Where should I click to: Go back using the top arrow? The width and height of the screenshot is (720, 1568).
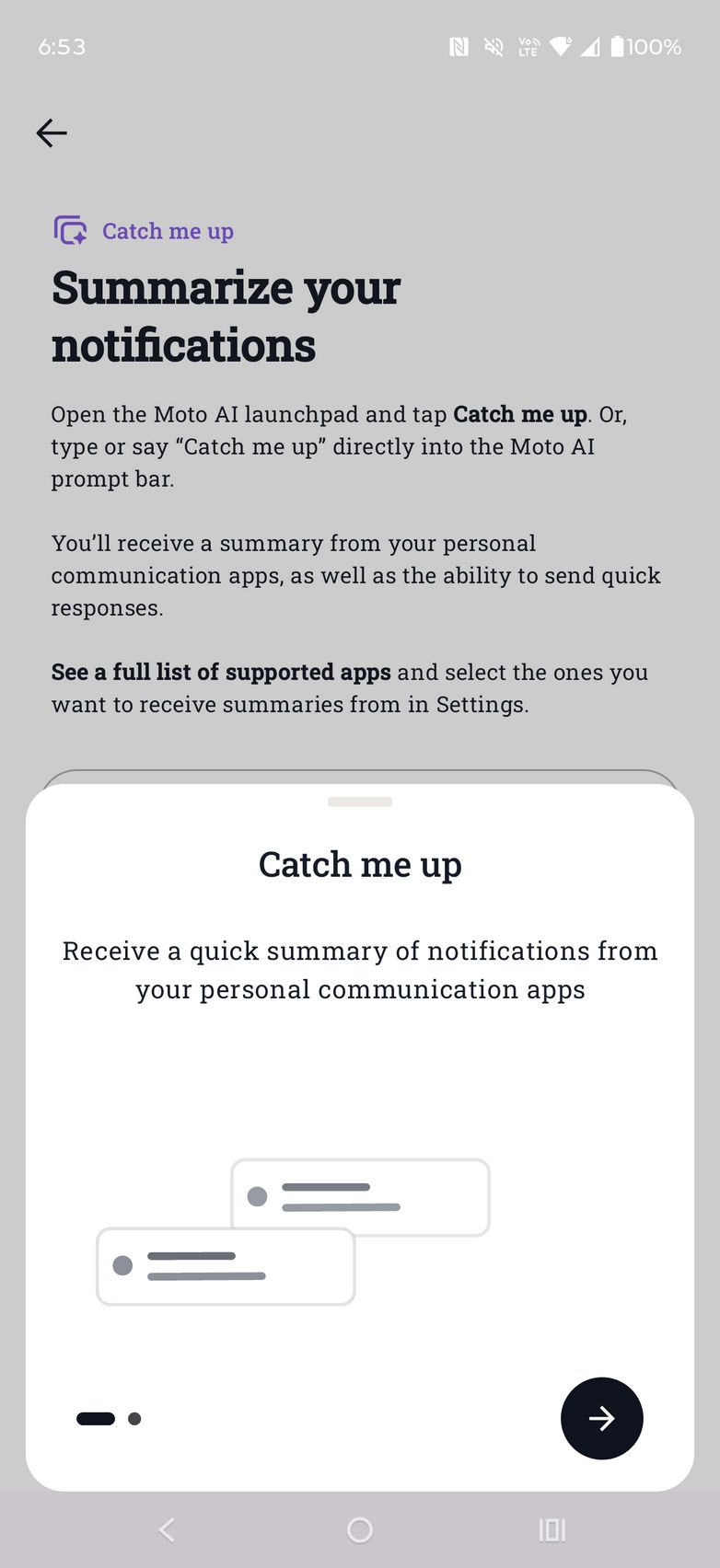(x=52, y=133)
